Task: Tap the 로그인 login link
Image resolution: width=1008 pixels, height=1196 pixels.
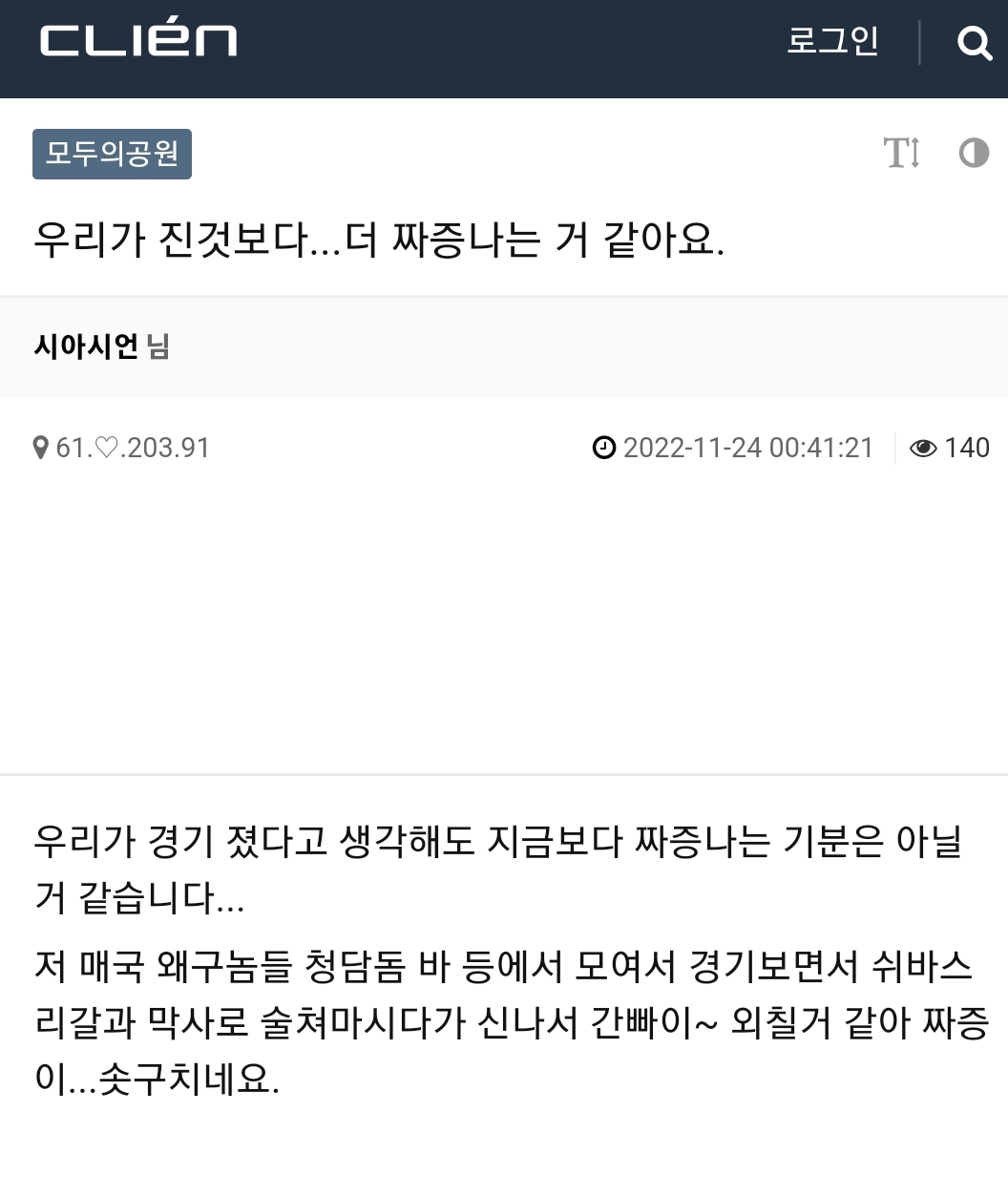Action: coord(832,42)
